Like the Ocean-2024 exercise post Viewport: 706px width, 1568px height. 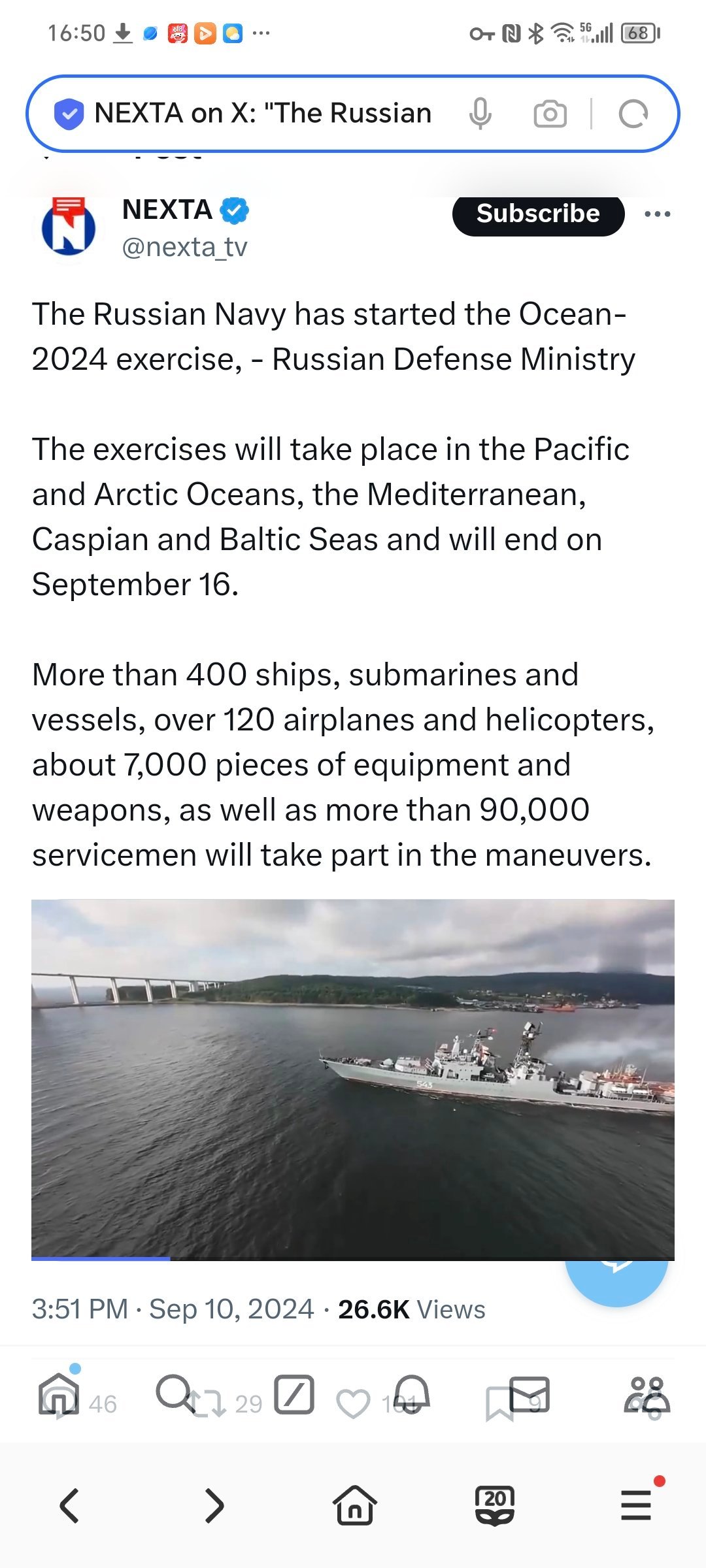pyautogui.click(x=353, y=1405)
